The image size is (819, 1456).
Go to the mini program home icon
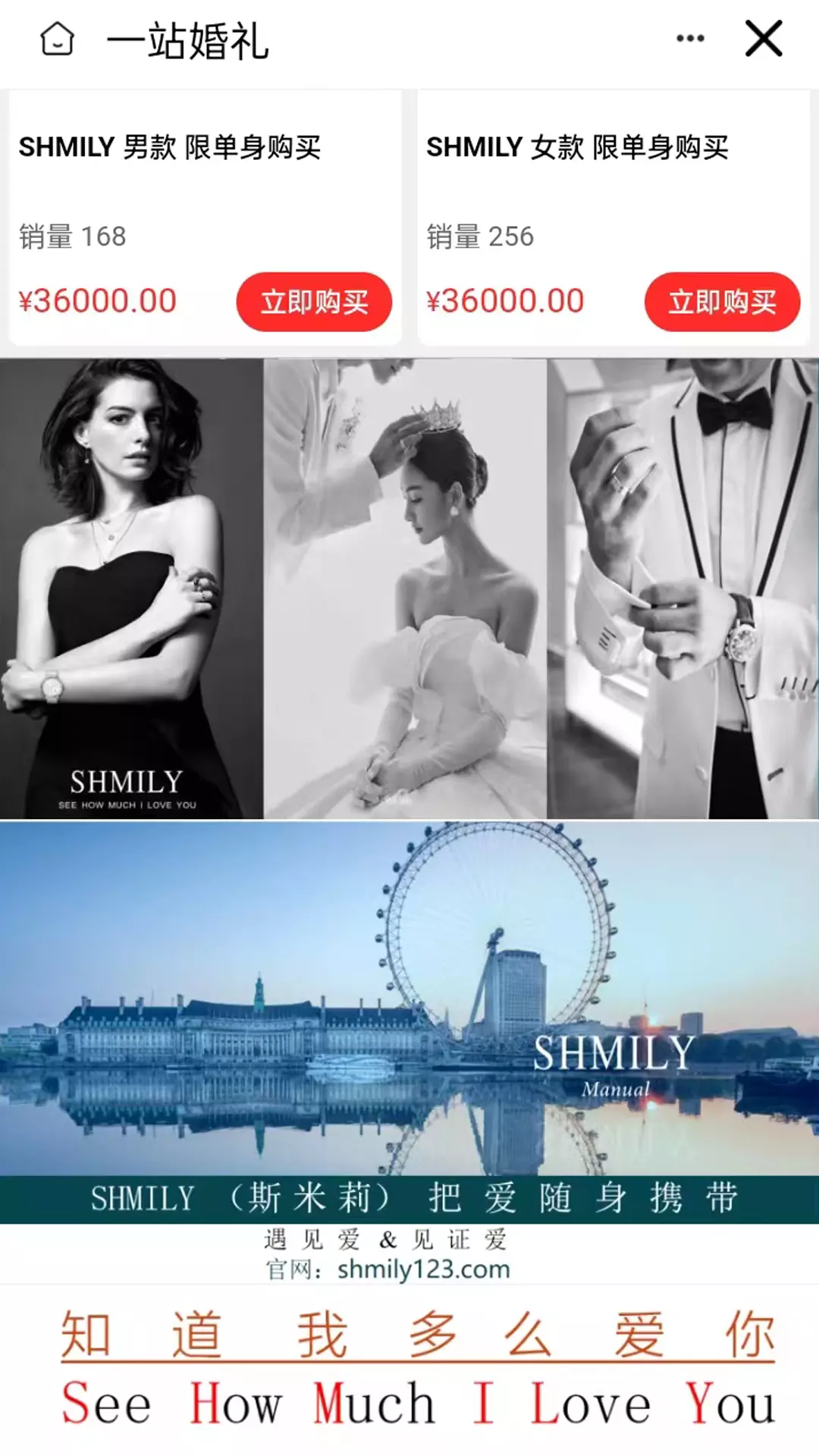pyautogui.click(x=57, y=39)
